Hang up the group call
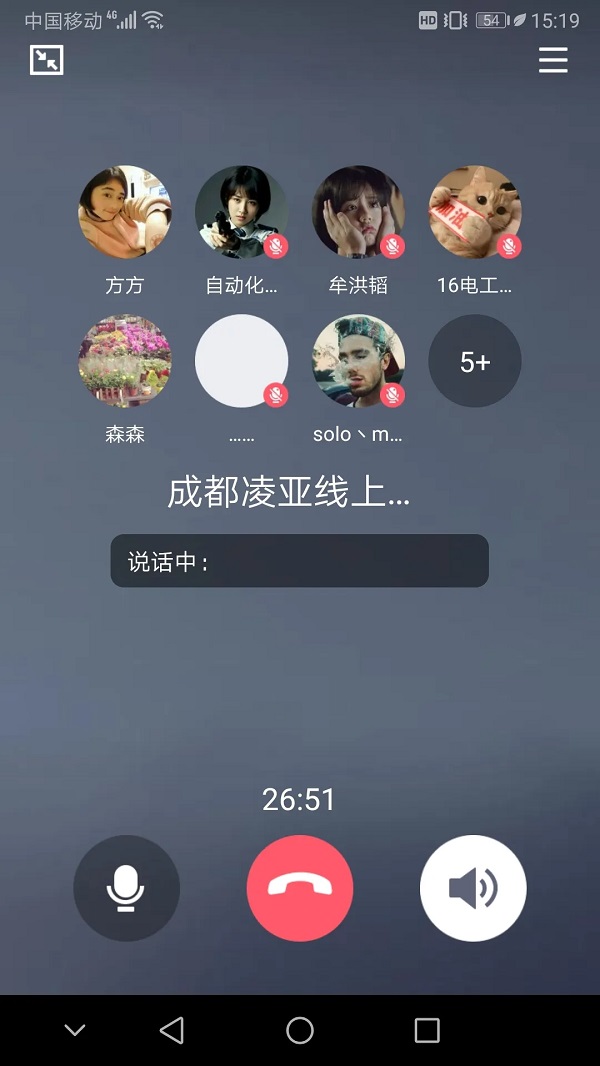 coord(300,887)
